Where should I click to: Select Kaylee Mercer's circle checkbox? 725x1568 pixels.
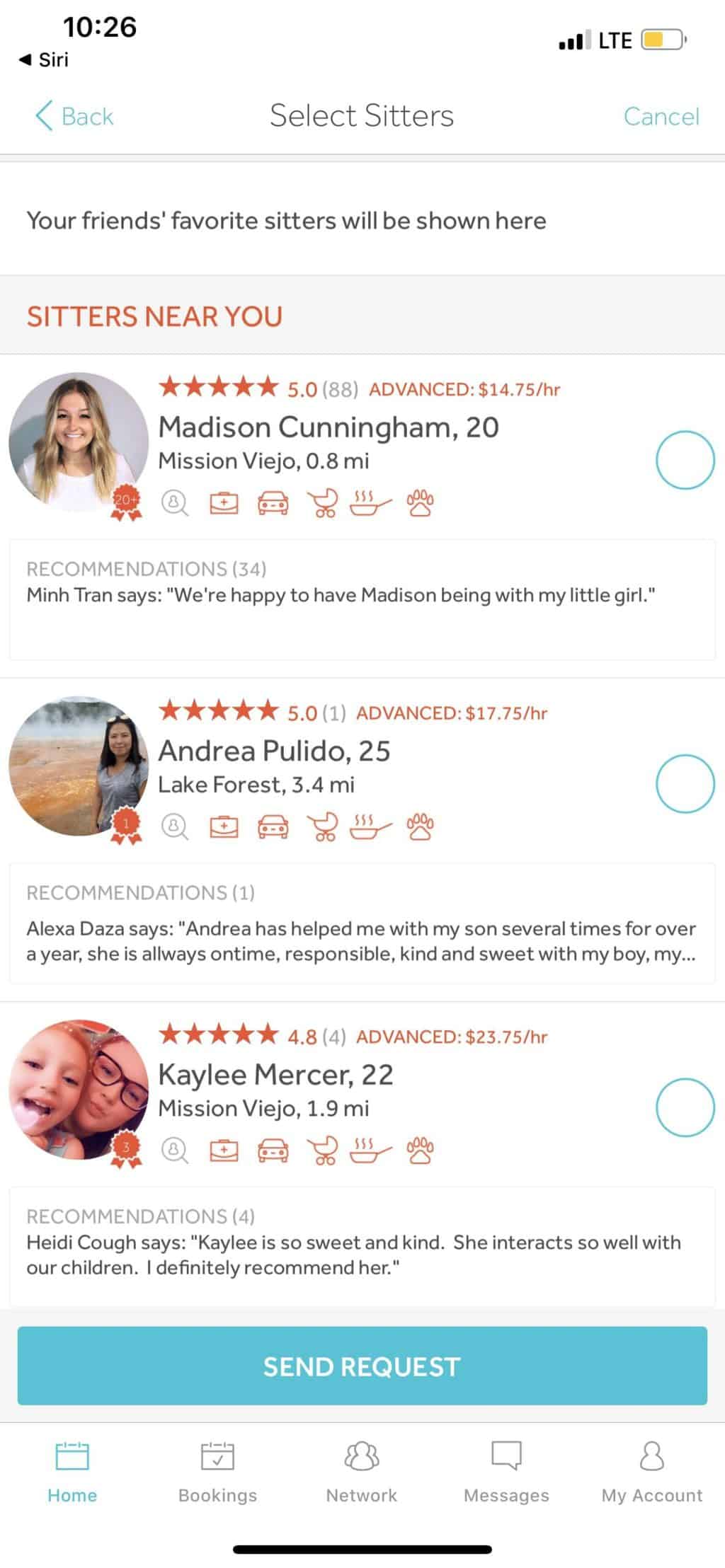tap(685, 1107)
